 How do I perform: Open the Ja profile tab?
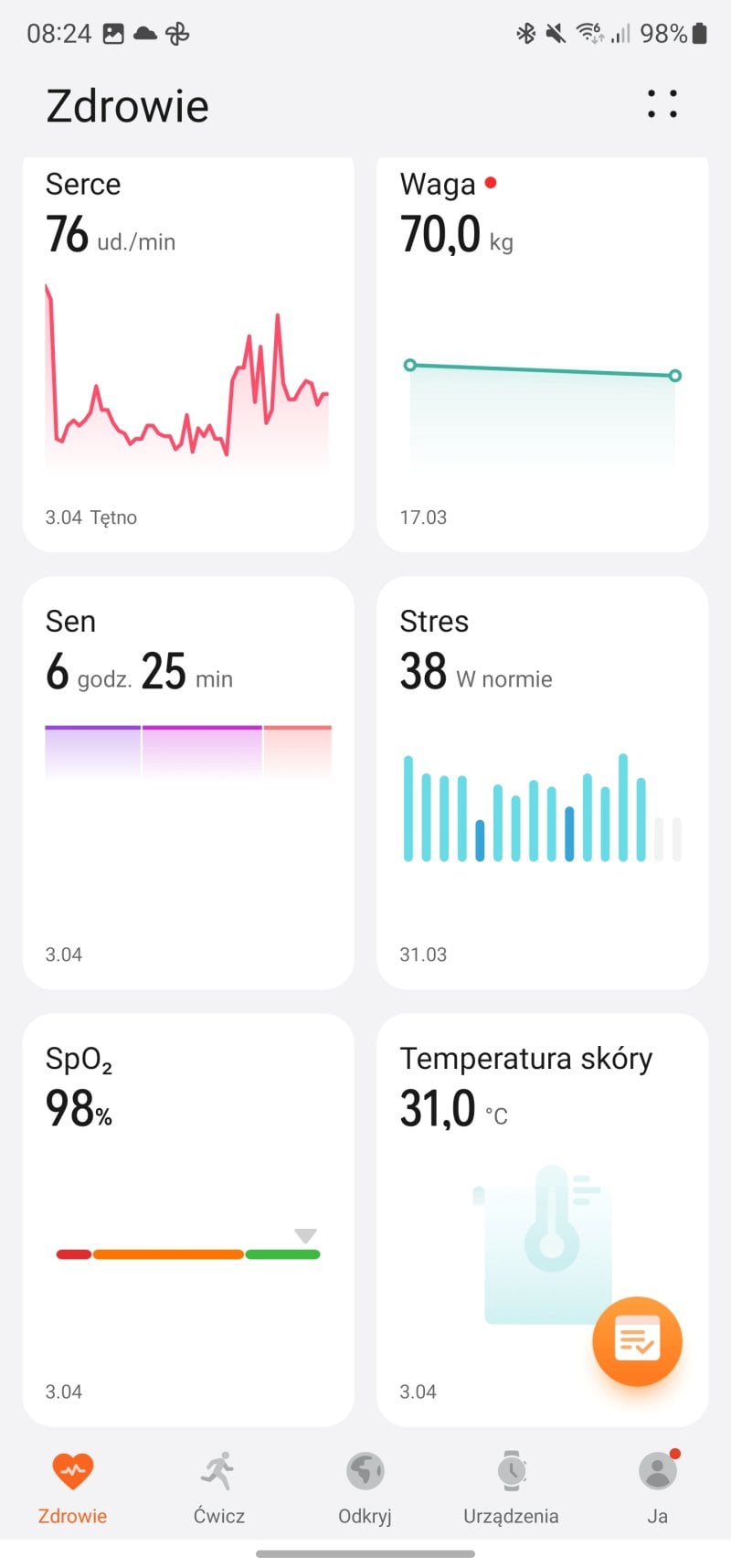tap(657, 1488)
